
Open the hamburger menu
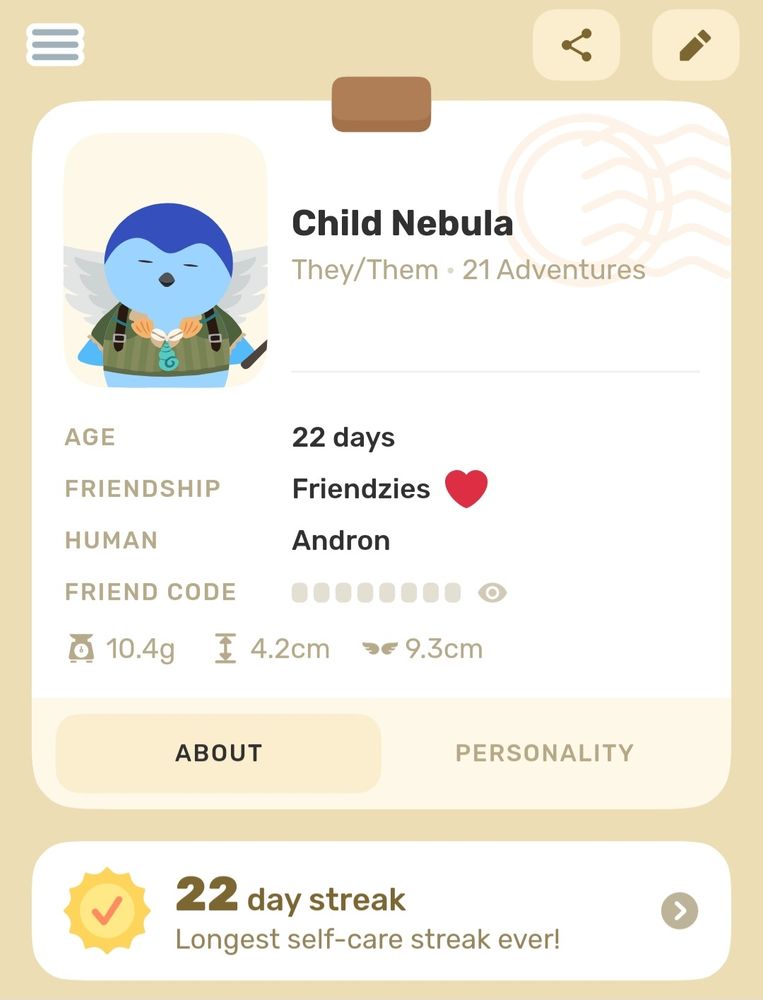(x=55, y=45)
